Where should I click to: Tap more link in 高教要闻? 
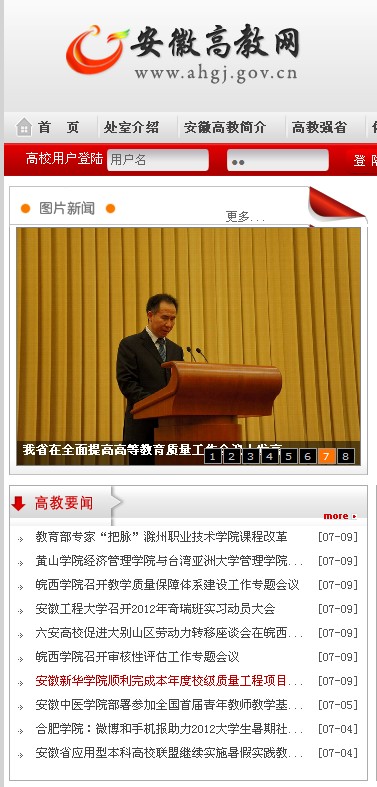(340, 515)
